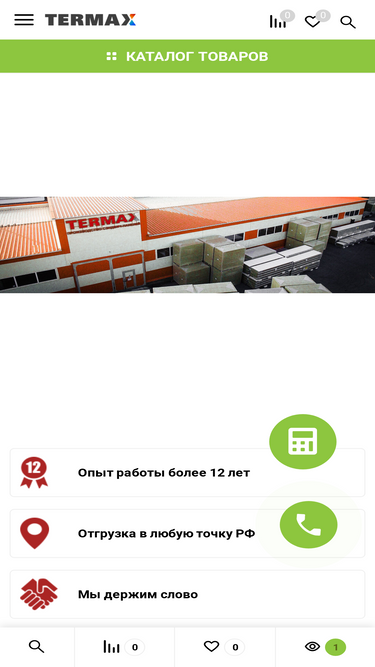Open the hamburger menu
Viewport: 375px width, 667px height.
pos(24,20)
